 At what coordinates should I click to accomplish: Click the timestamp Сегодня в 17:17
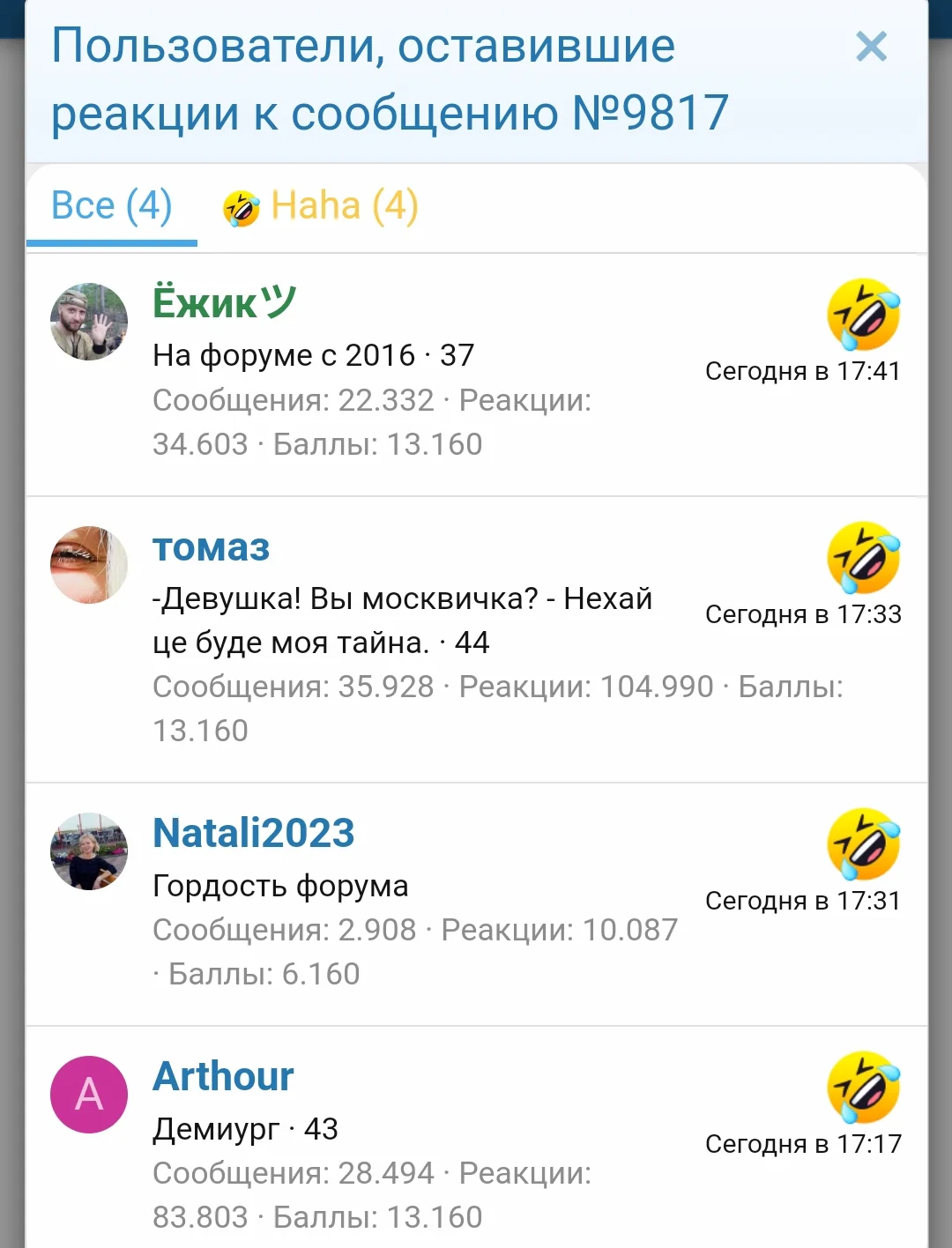(x=803, y=1143)
